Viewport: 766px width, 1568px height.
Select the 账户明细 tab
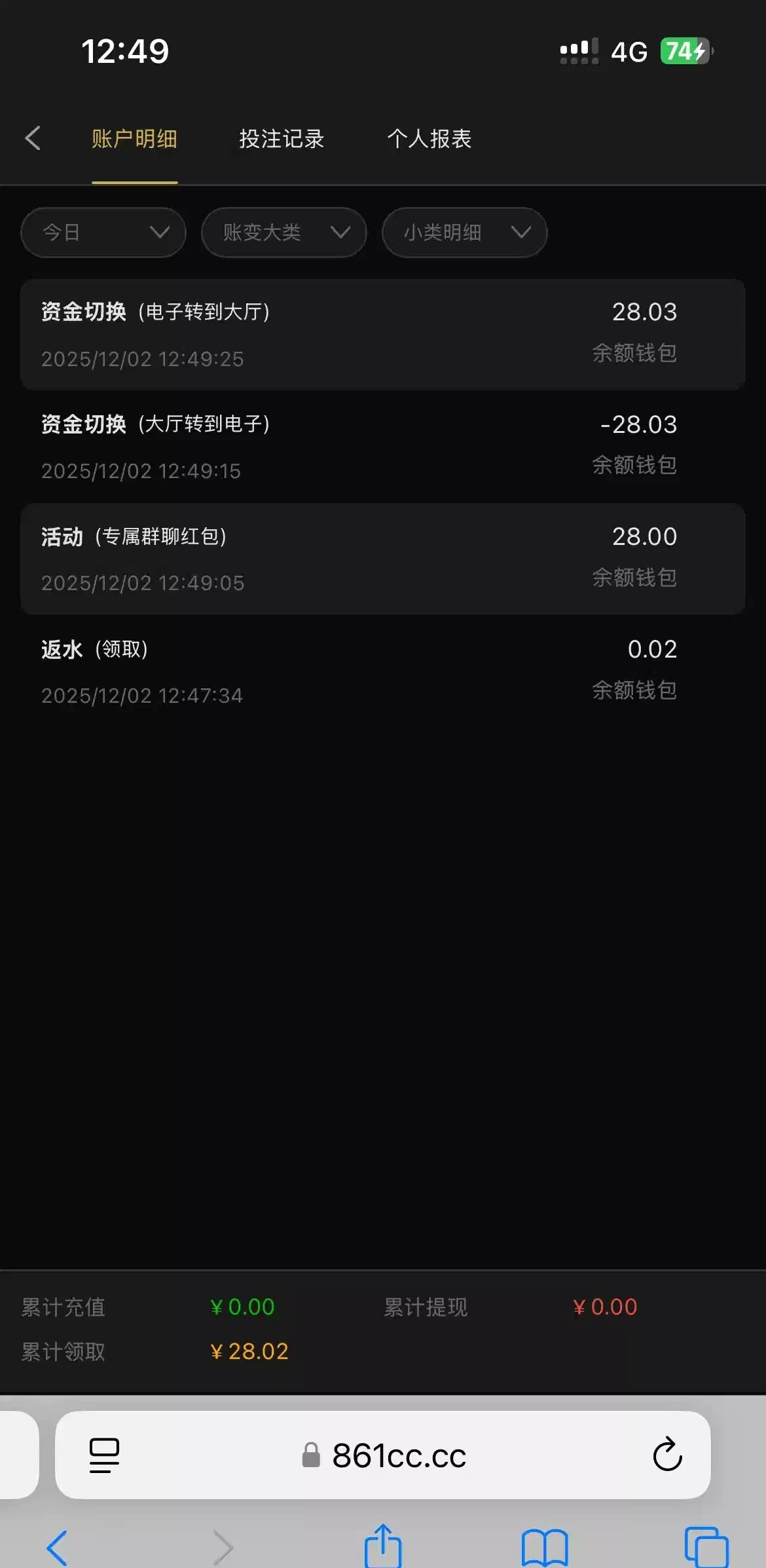point(134,139)
